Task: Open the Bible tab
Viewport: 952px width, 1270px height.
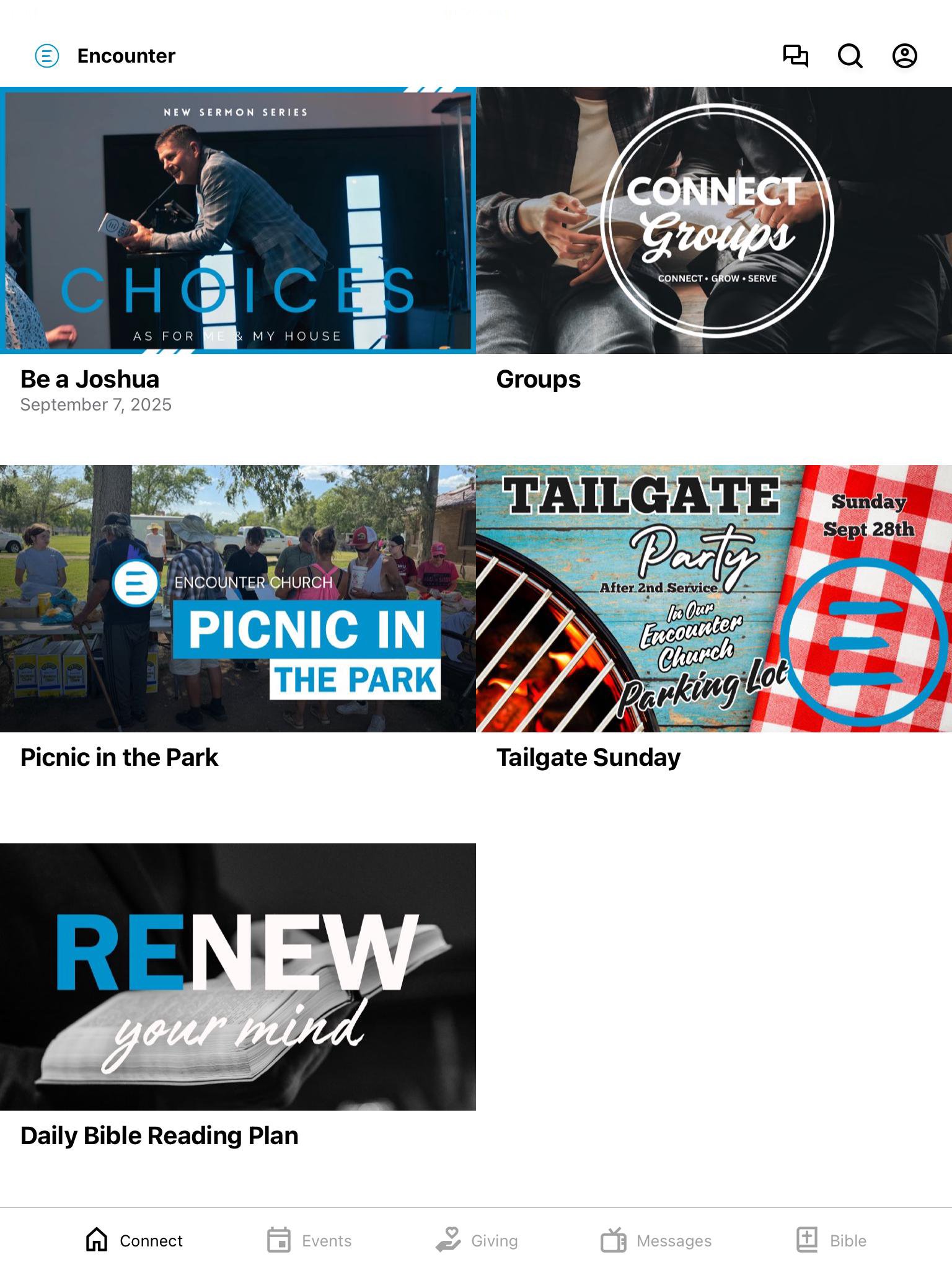Action: (831, 1240)
